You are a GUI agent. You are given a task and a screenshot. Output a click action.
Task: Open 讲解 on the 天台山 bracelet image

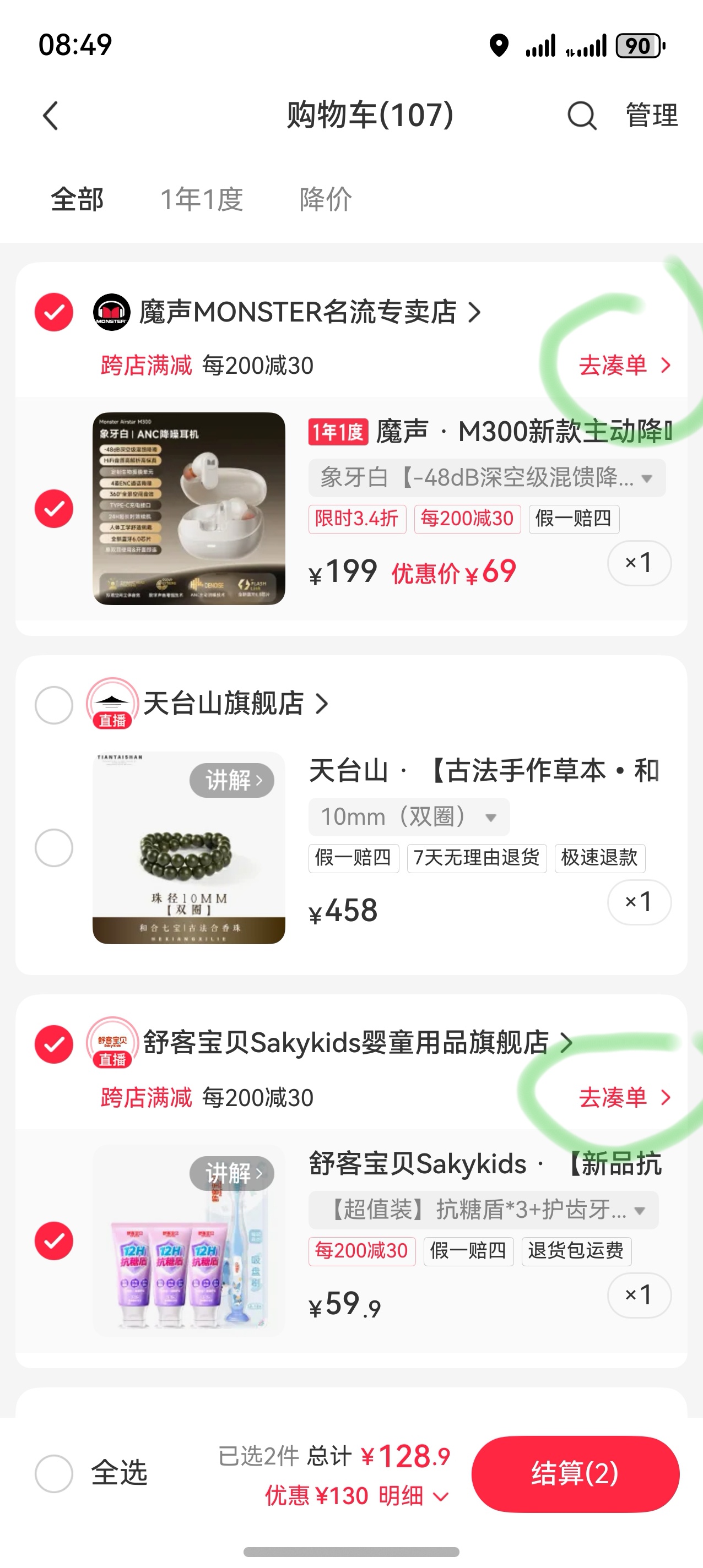[x=232, y=780]
